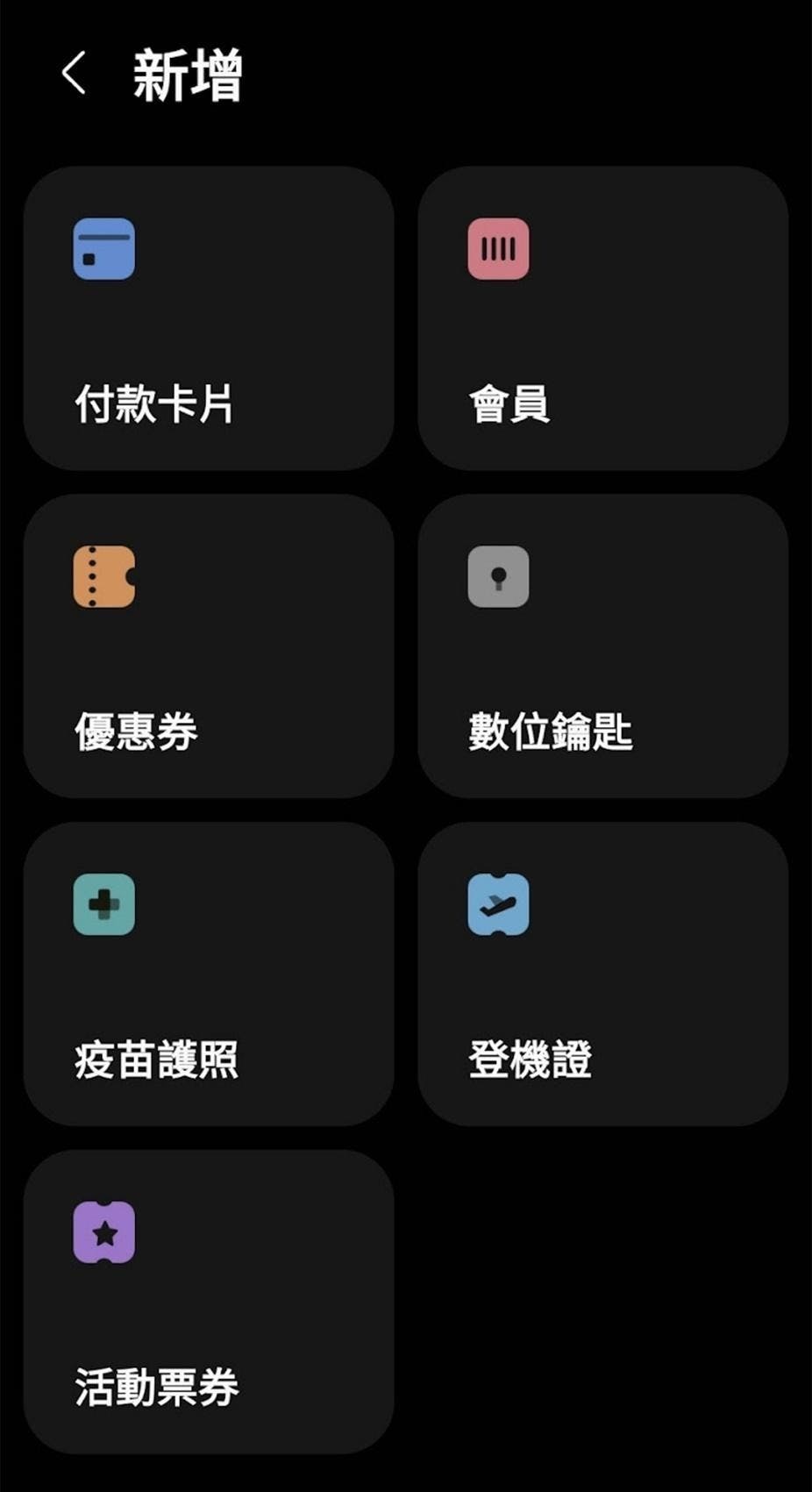Tap the 活動票券 event ticket card
The width and height of the screenshot is (812, 1492).
pos(209,1302)
